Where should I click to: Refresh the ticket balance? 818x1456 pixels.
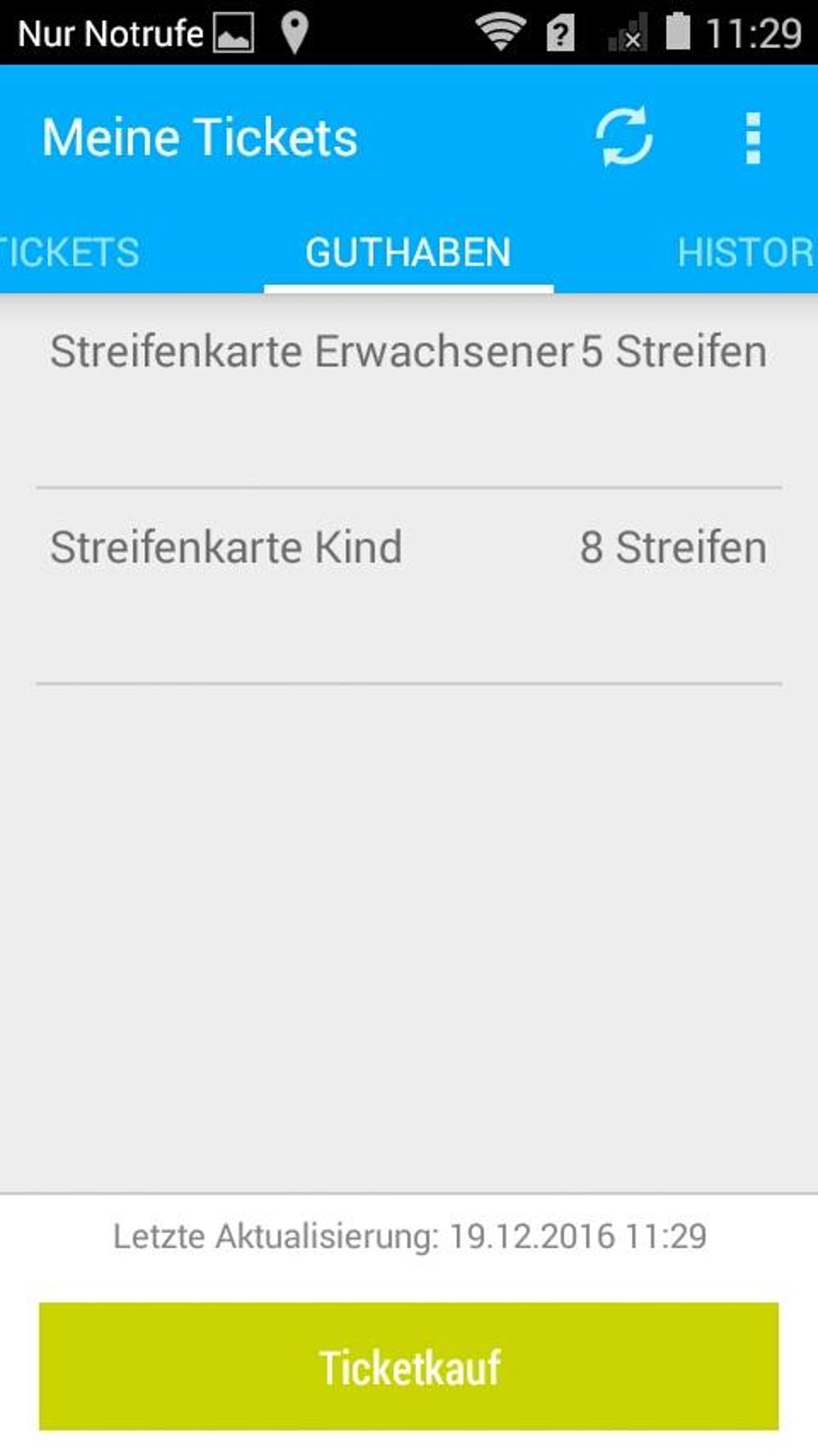tap(623, 138)
